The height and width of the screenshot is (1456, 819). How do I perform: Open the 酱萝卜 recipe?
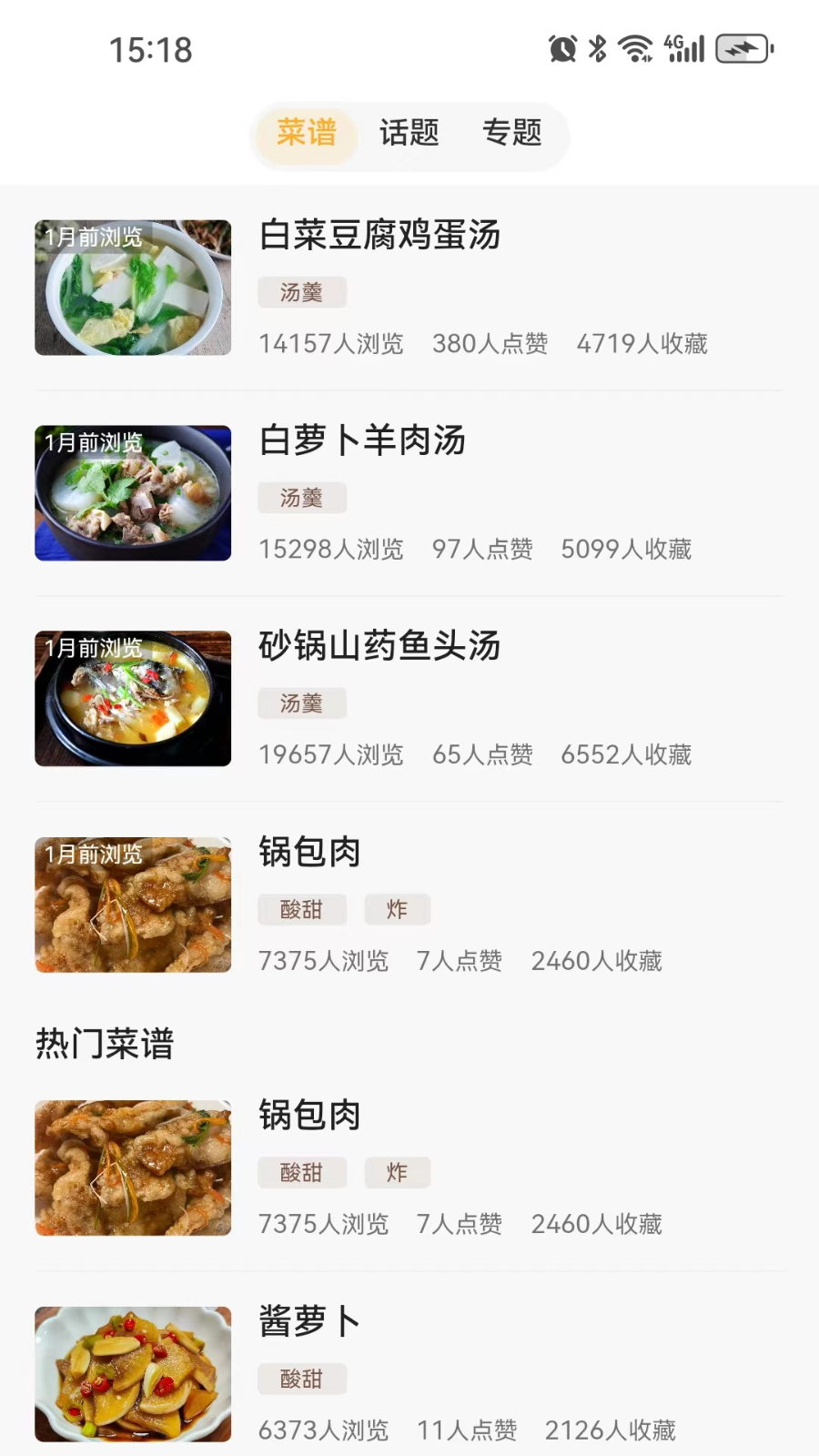point(308,1322)
